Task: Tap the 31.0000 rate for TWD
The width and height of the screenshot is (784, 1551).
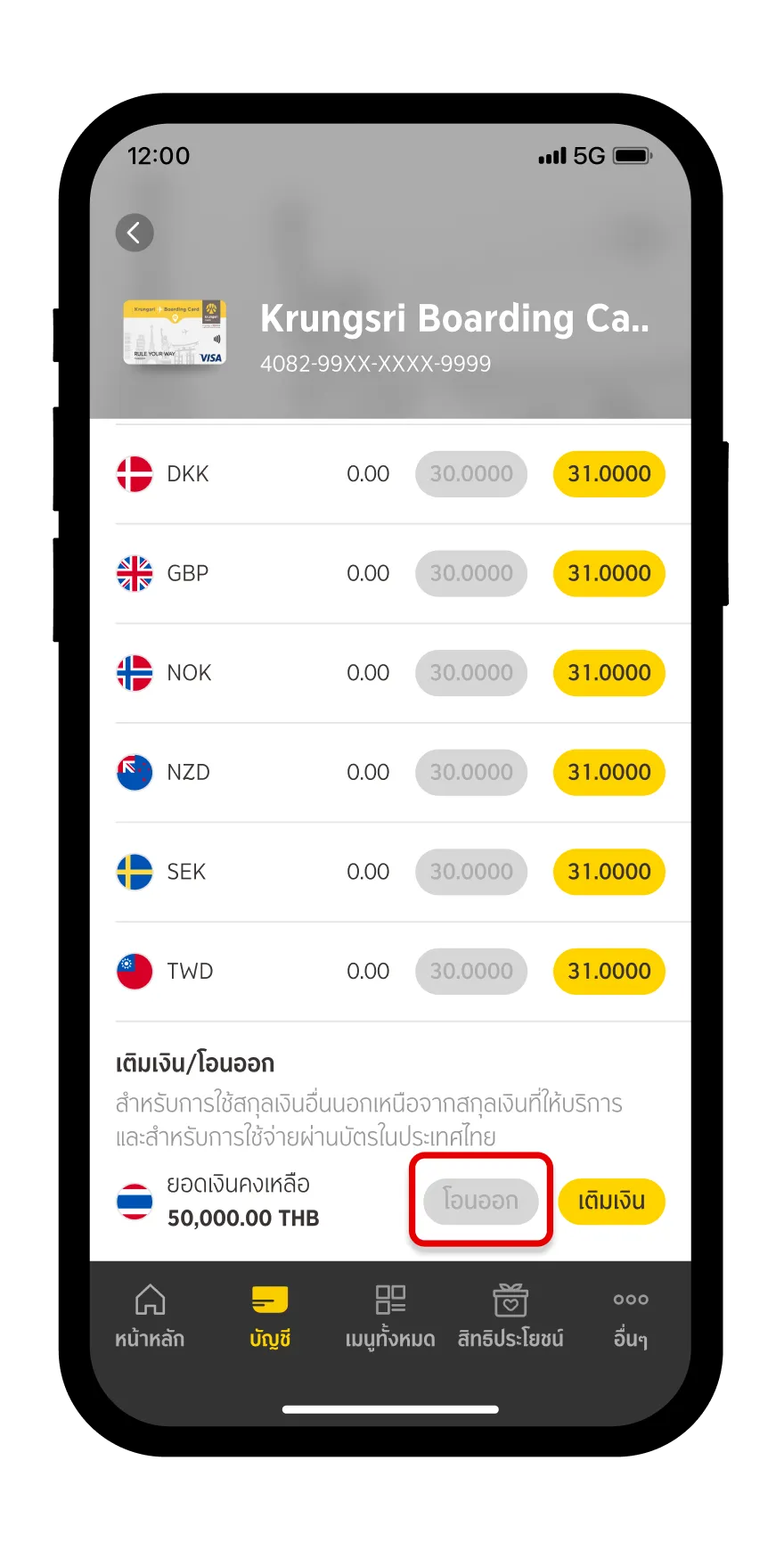Action: [x=609, y=972]
